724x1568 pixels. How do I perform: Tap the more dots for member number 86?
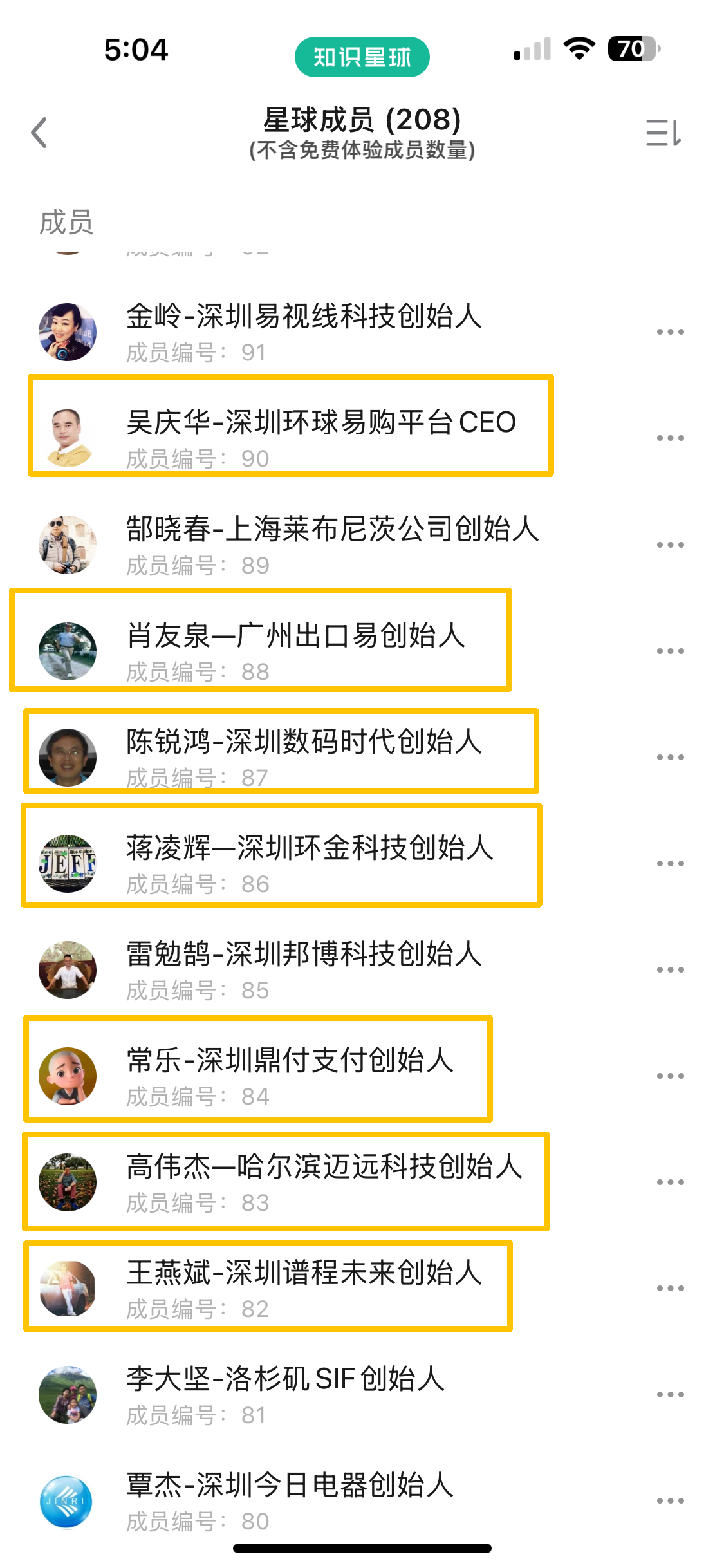tap(669, 863)
